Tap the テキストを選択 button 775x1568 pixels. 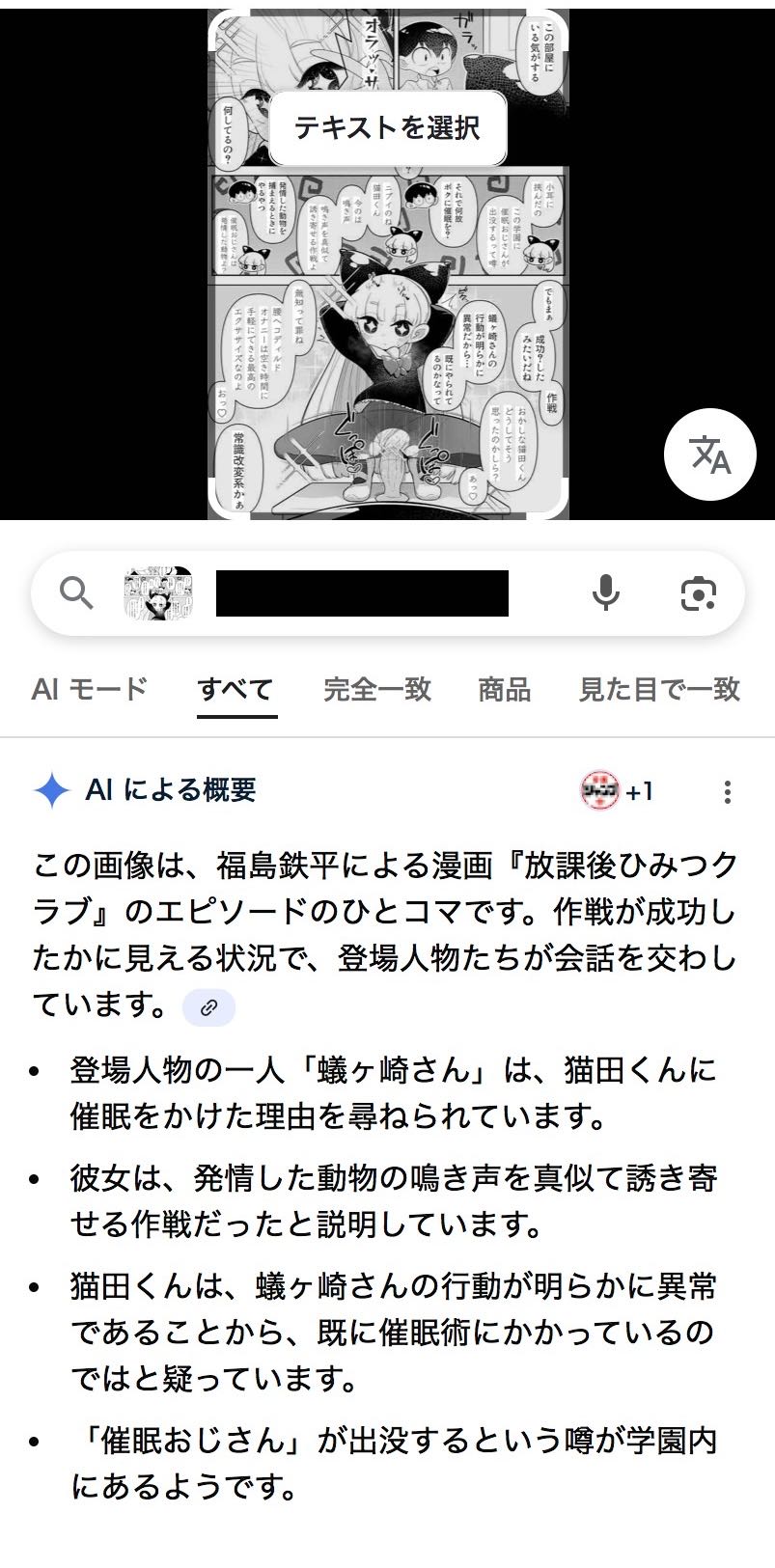(387, 128)
